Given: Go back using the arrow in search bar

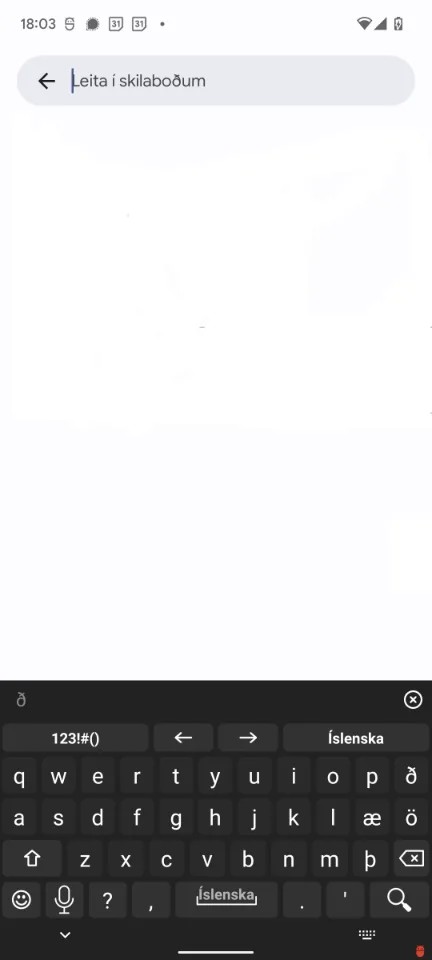Looking at the screenshot, I should (47, 81).
